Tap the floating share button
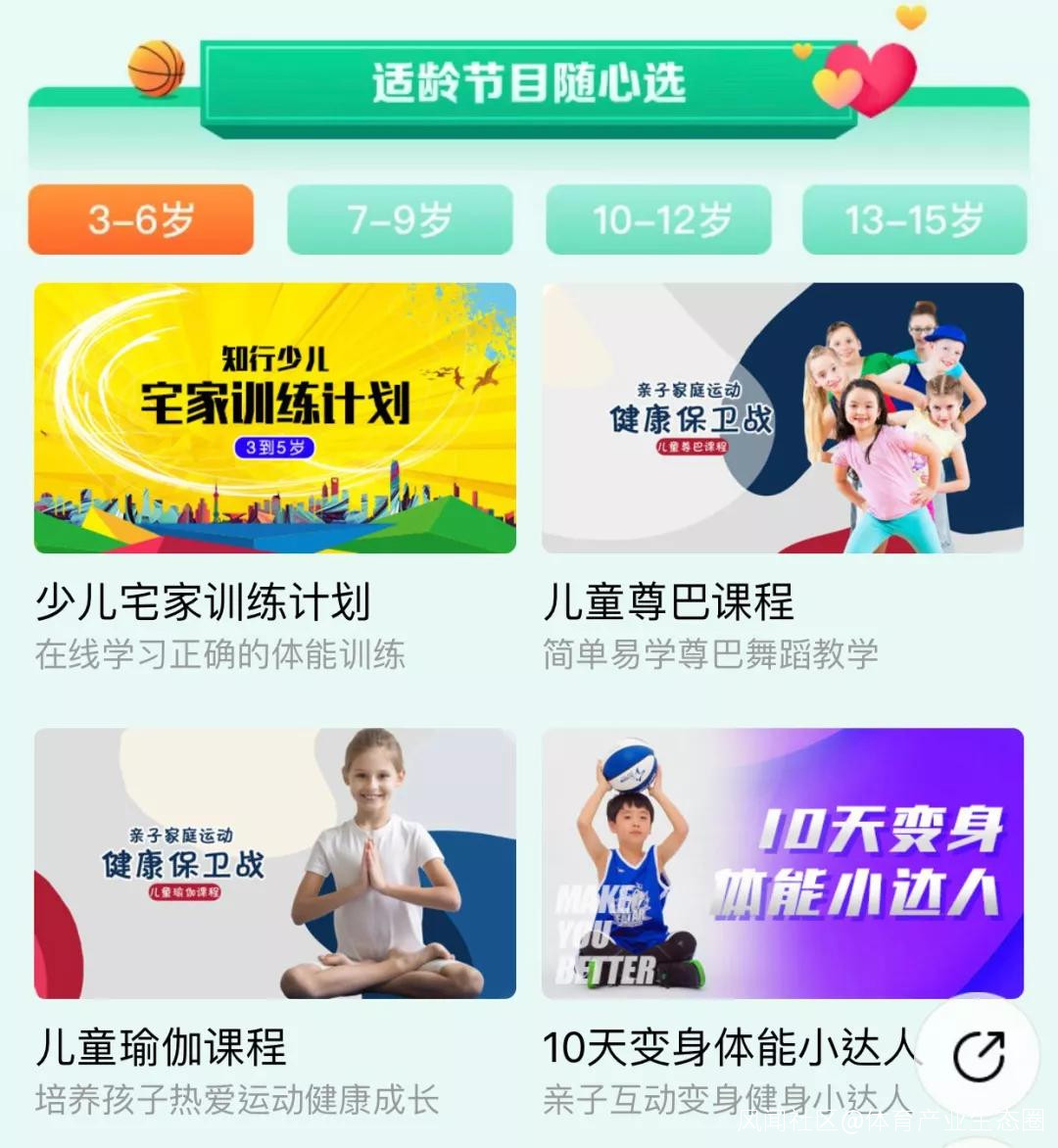1058x1148 pixels. pyautogui.click(x=978, y=1056)
